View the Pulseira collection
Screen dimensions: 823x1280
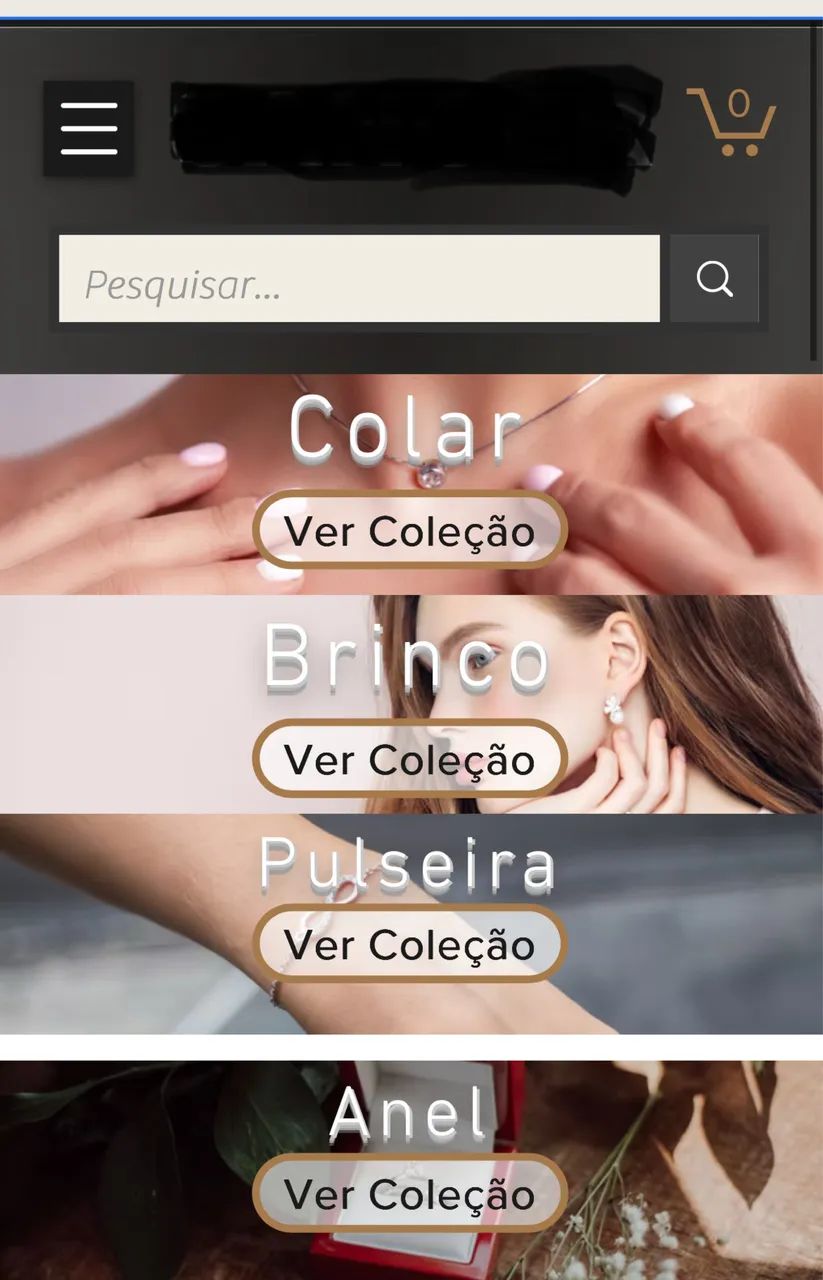click(x=410, y=943)
